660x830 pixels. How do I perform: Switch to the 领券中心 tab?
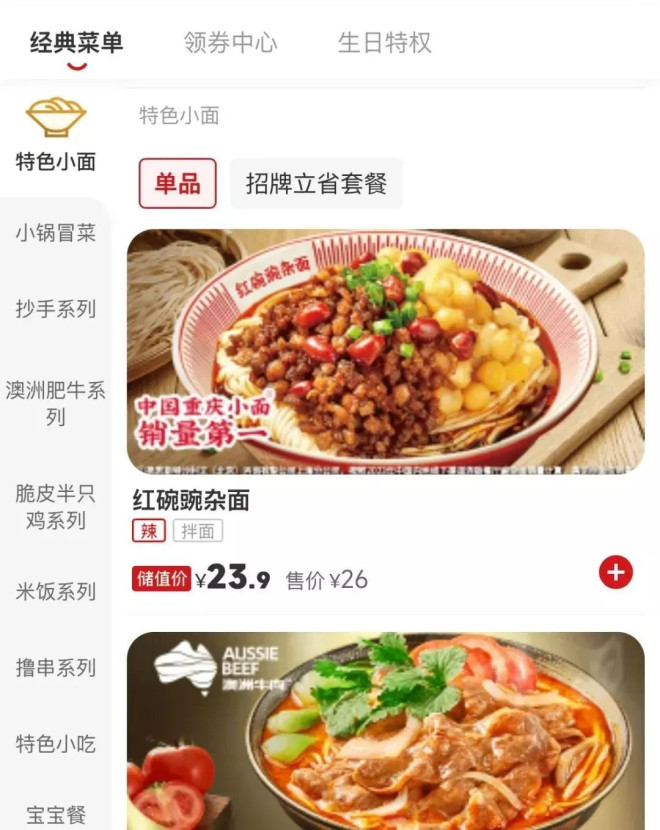230,43
